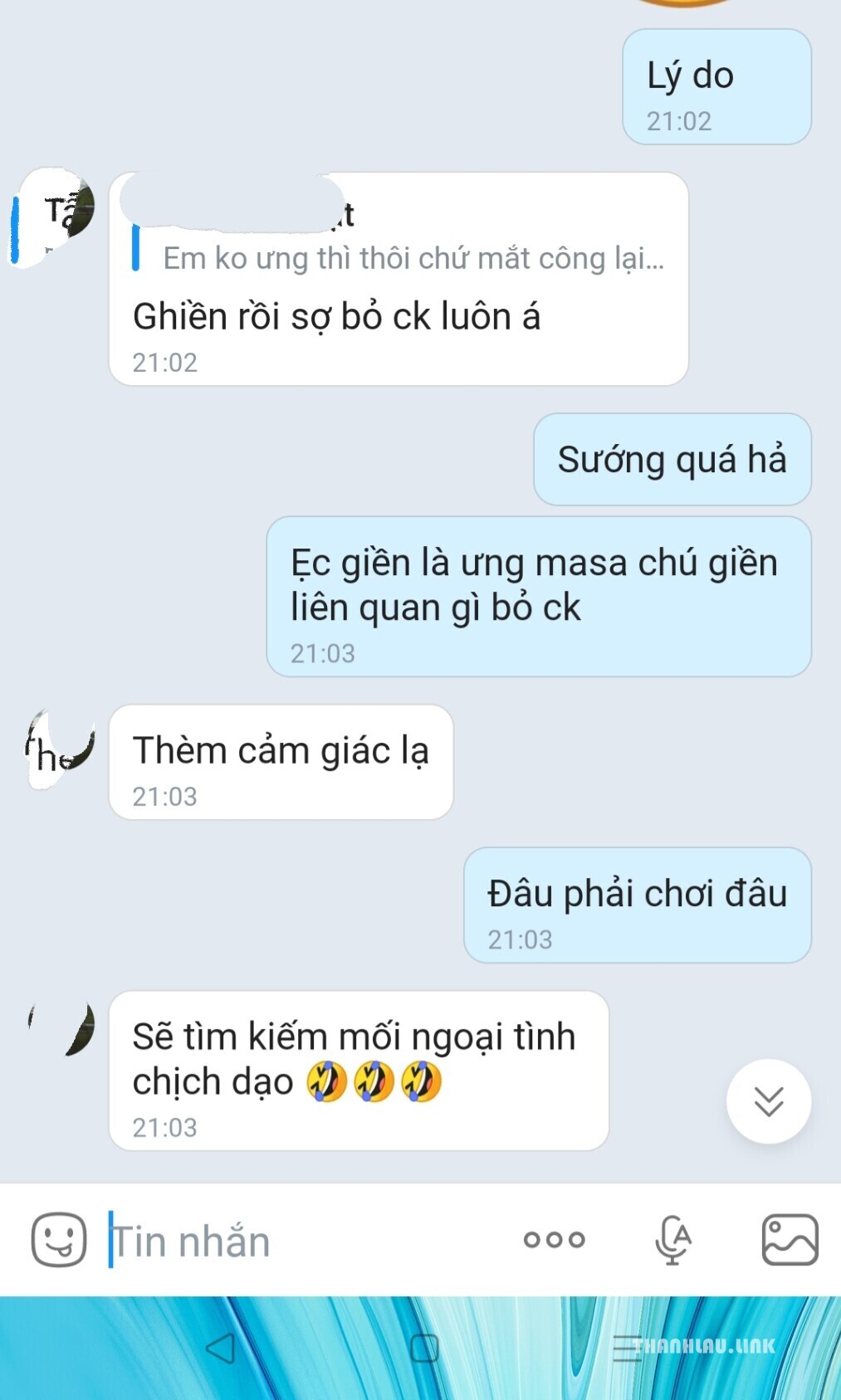Start a voice message recording
This screenshot has width=841, height=1400.
click(x=672, y=1240)
